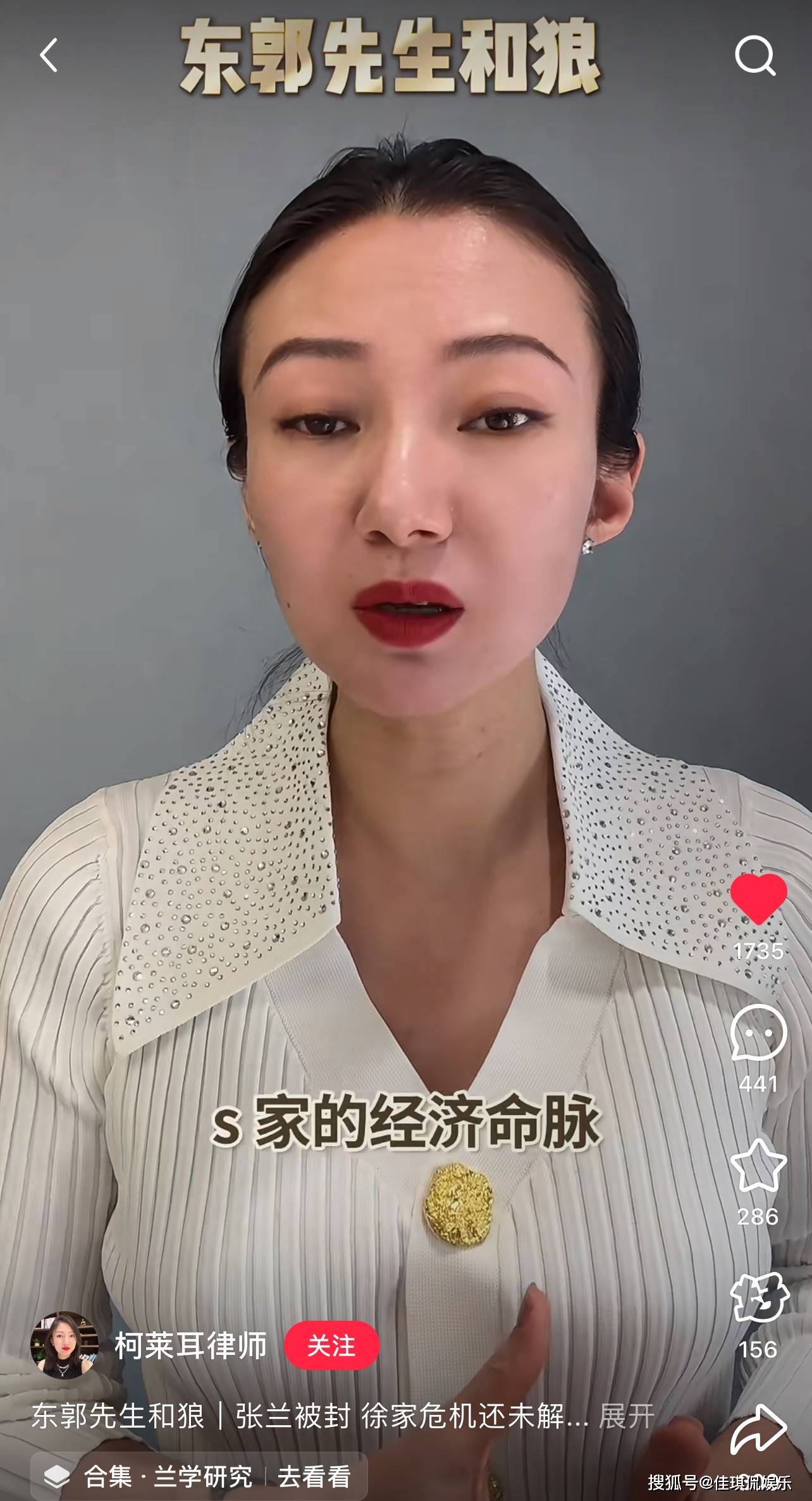This screenshot has width=812, height=1501.
Task: Tap the 赞 recommend icon above 156
Action: (x=758, y=1299)
